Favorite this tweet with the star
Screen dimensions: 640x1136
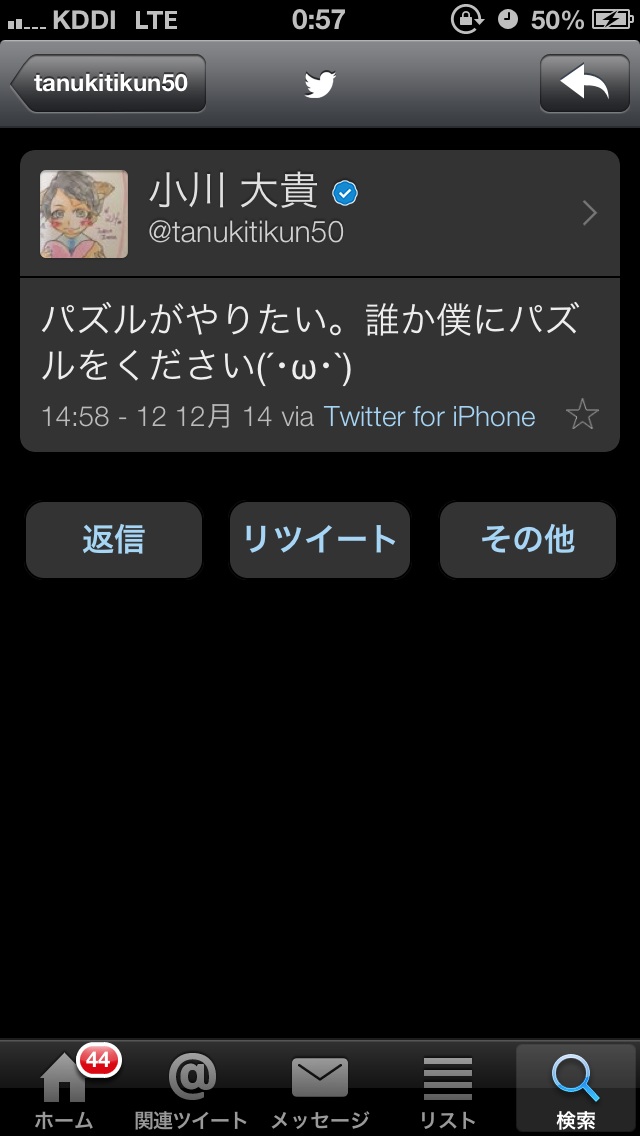click(582, 415)
